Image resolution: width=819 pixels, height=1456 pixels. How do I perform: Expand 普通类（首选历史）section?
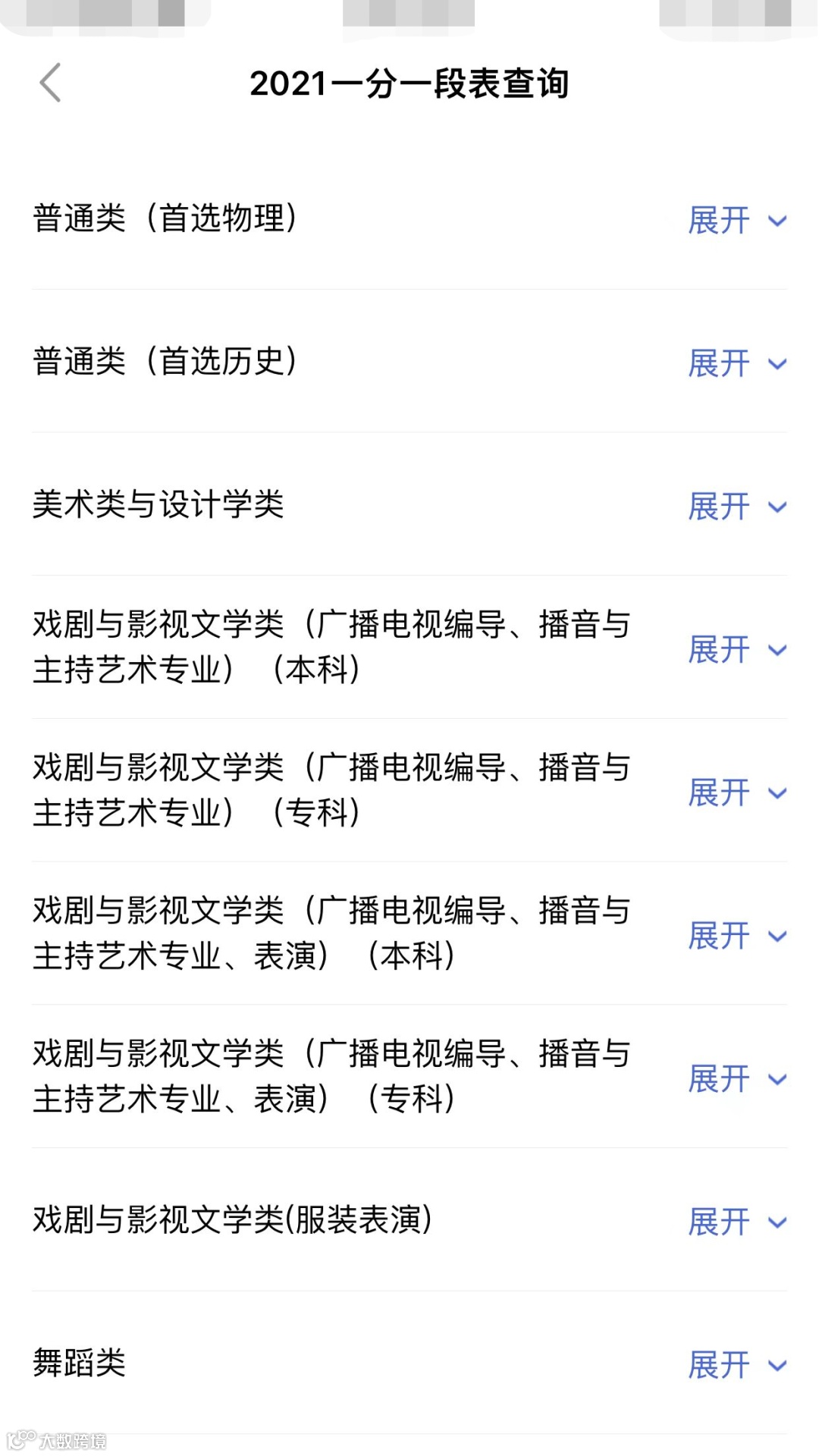(736, 363)
